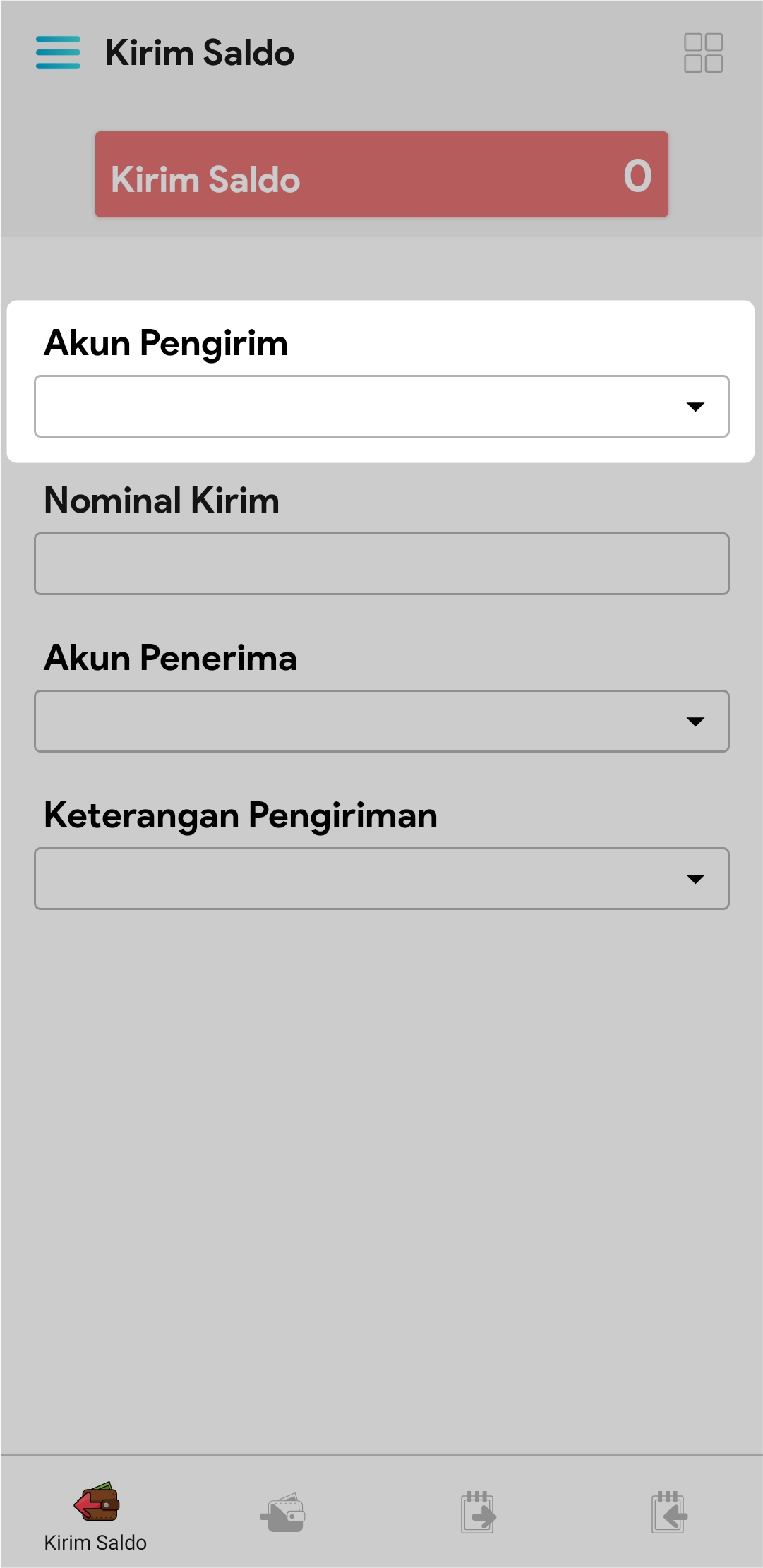Switch to the incoming notes tab
Image resolution: width=763 pixels, height=1568 pixels.
(x=668, y=1514)
